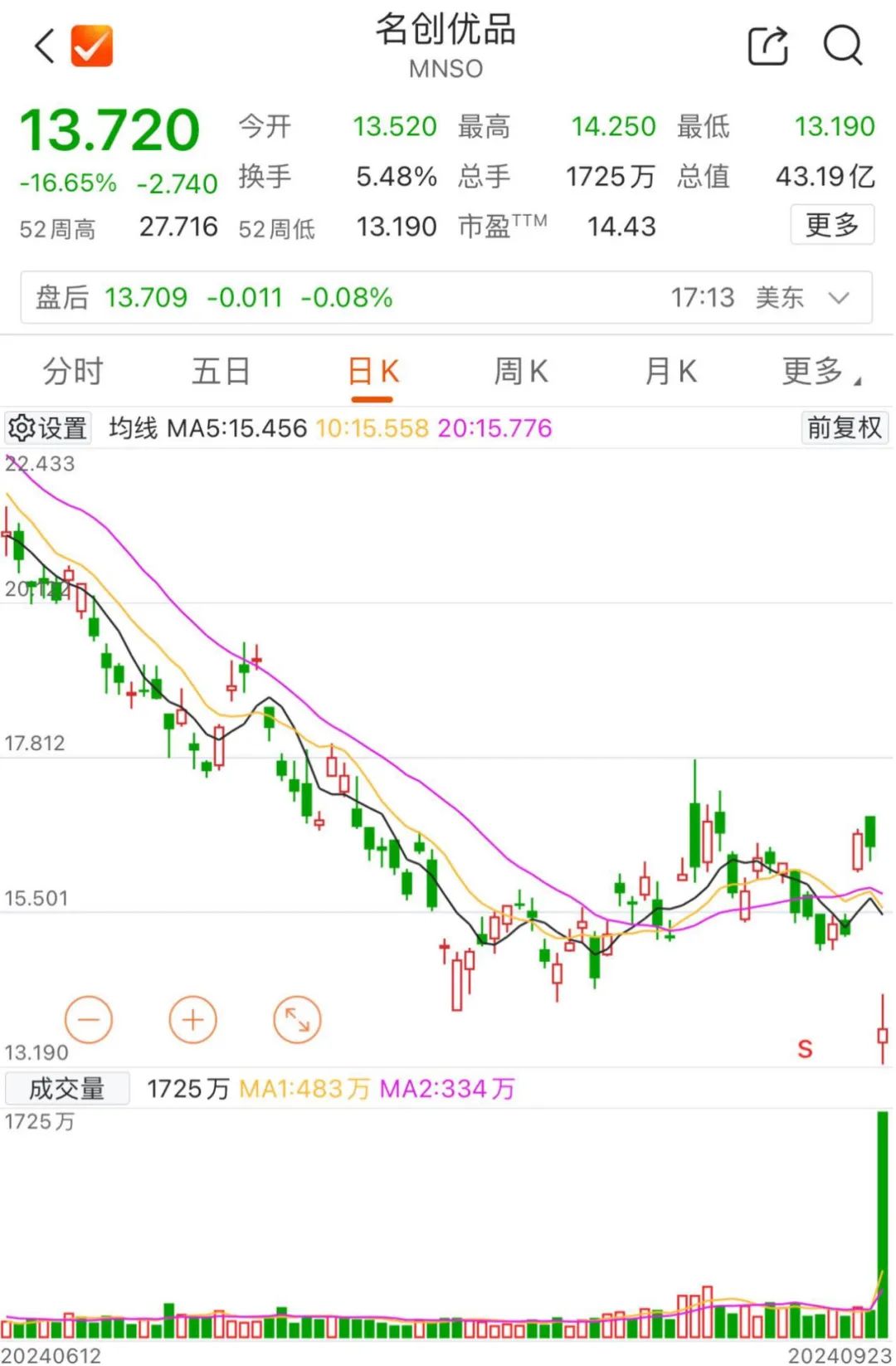Expand the chart to full screen
This screenshot has height=1366, width=896.
coord(296,1019)
